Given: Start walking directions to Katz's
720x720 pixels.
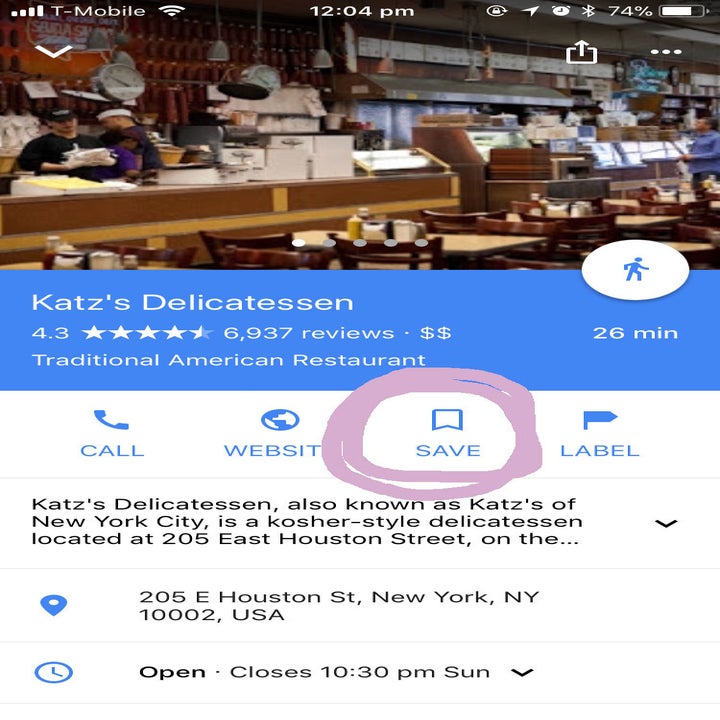Looking at the screenshot, I should coord(634,270).
